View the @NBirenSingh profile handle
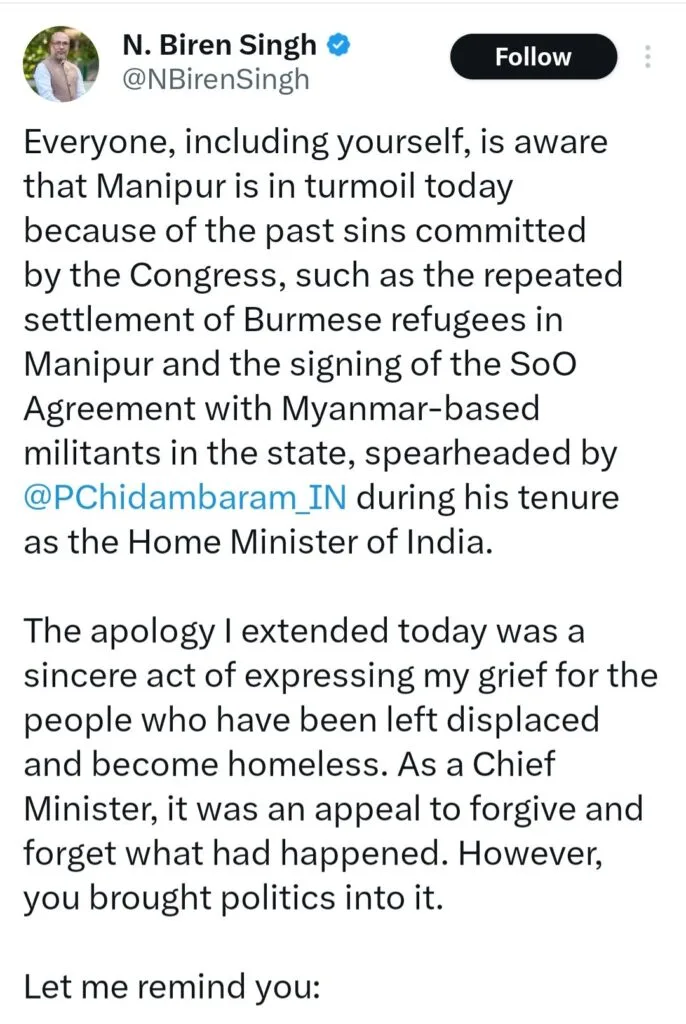 coord(214,81)
